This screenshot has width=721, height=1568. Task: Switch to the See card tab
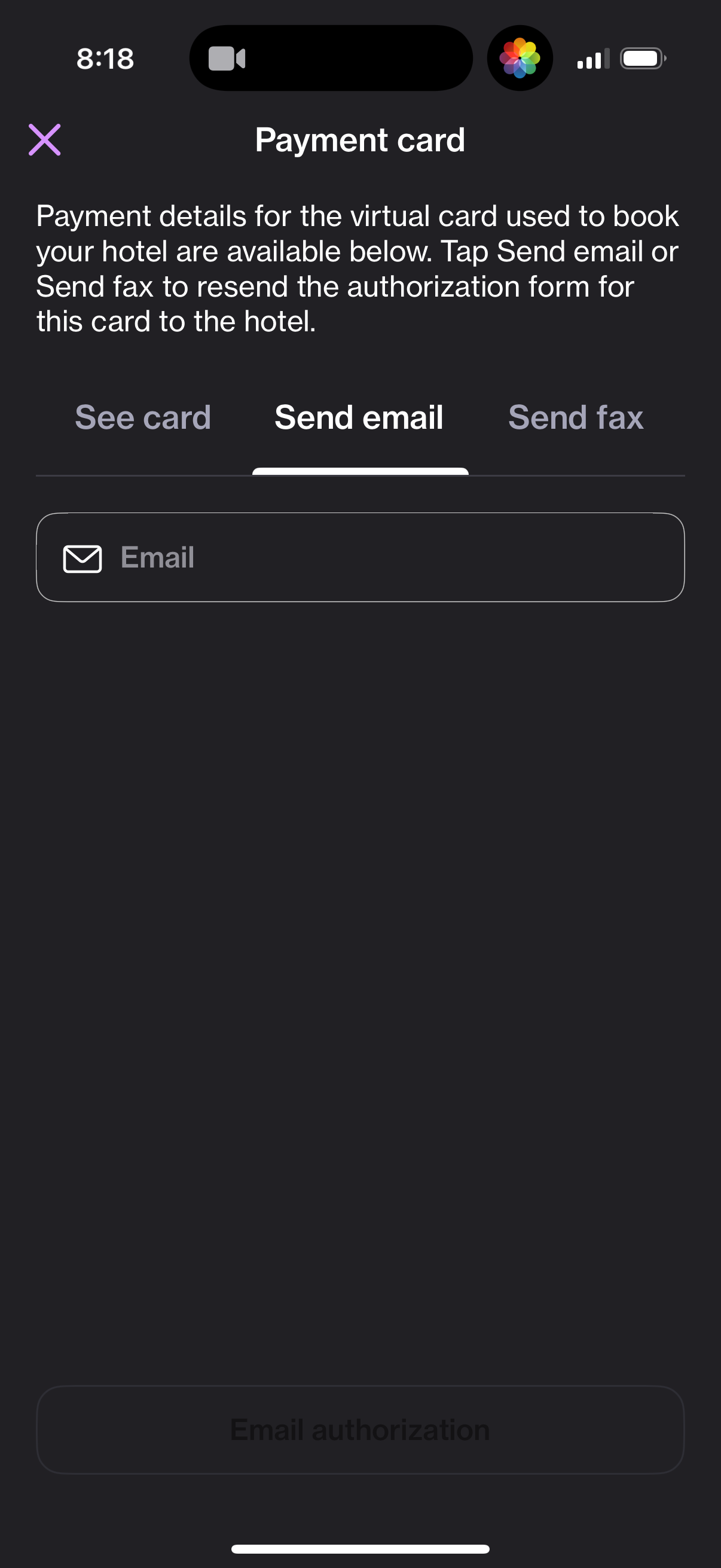[142, 417]
